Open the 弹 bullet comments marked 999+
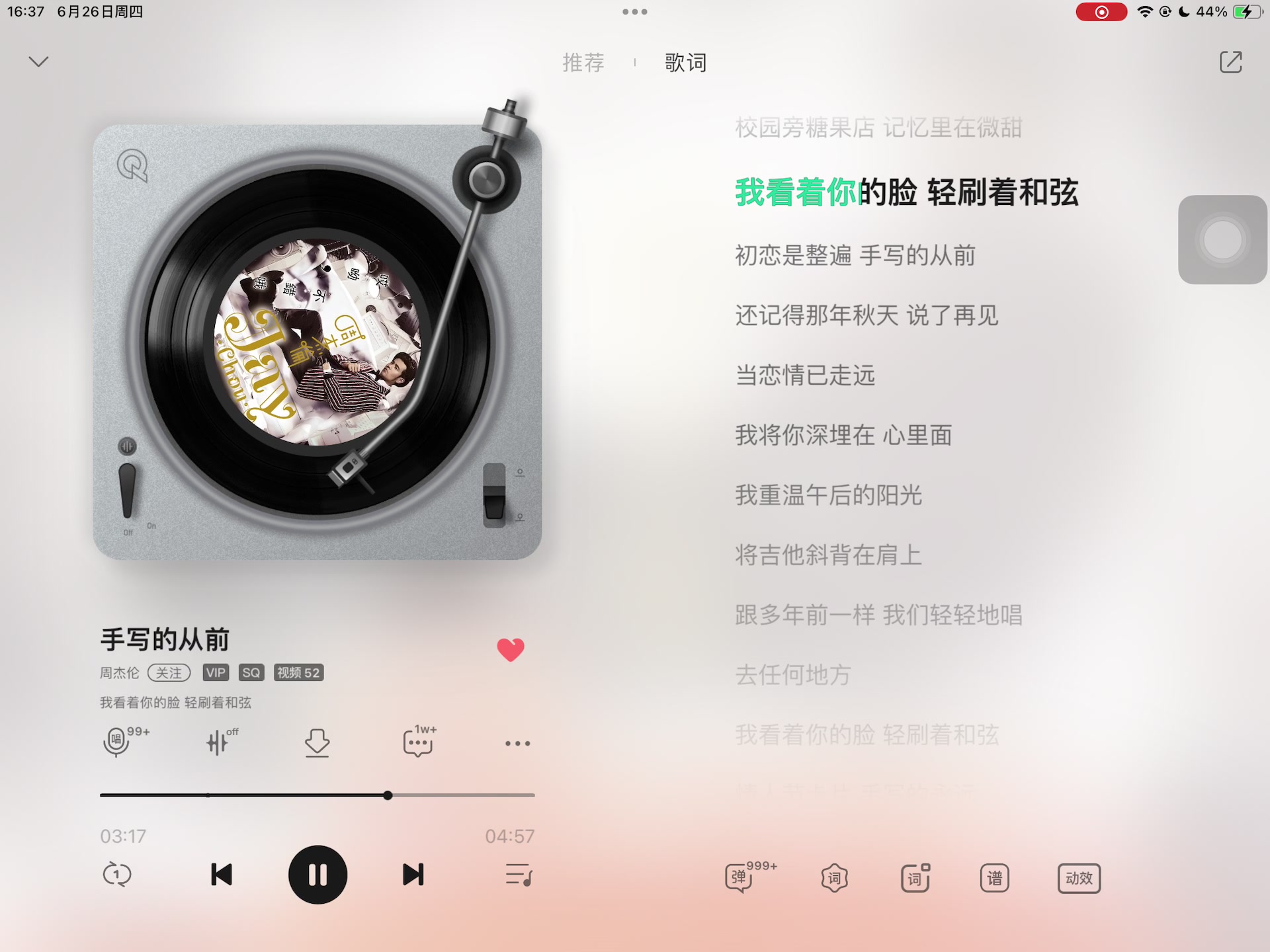Viewport: 1270px width, 952px height. pos(740,878)
